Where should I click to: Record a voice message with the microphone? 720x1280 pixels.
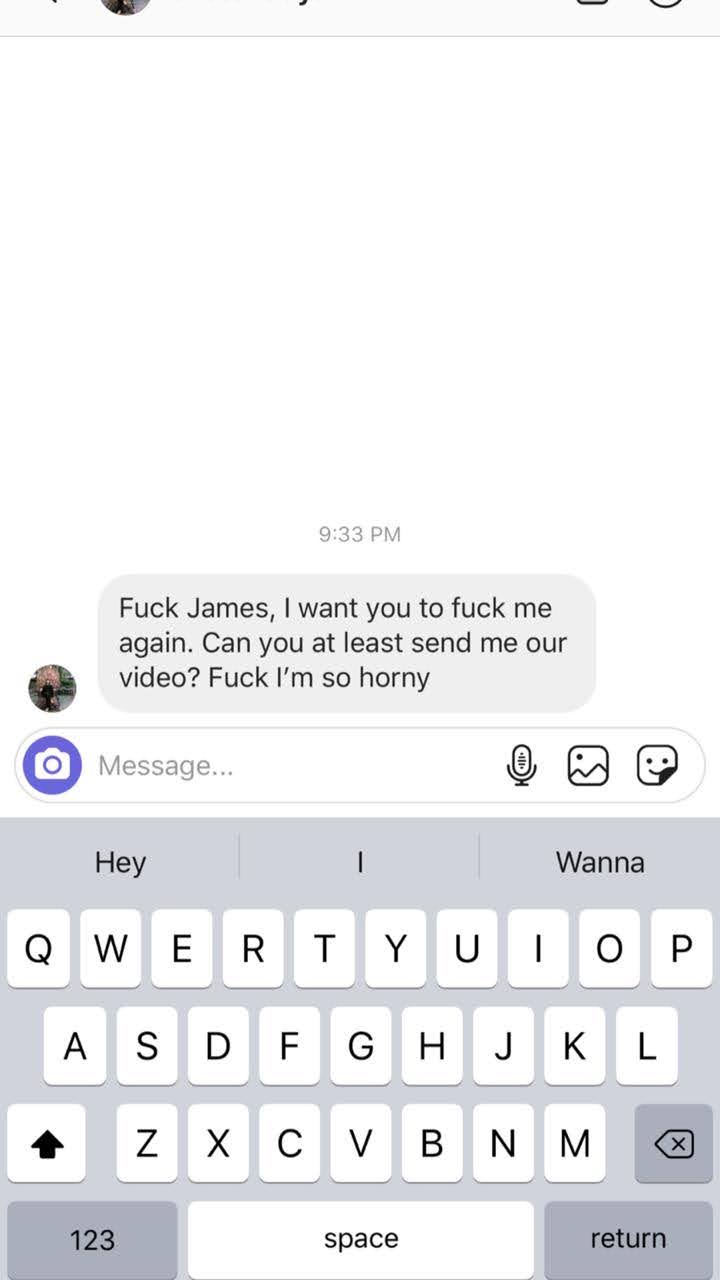pos(521,766)
